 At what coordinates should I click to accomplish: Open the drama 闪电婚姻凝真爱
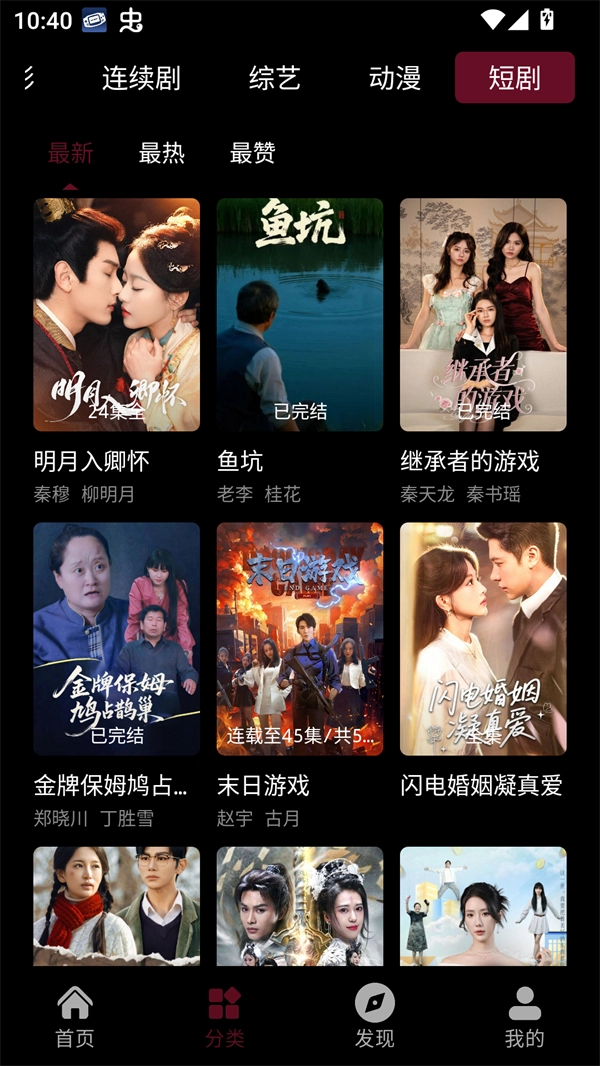click(483, 639)
